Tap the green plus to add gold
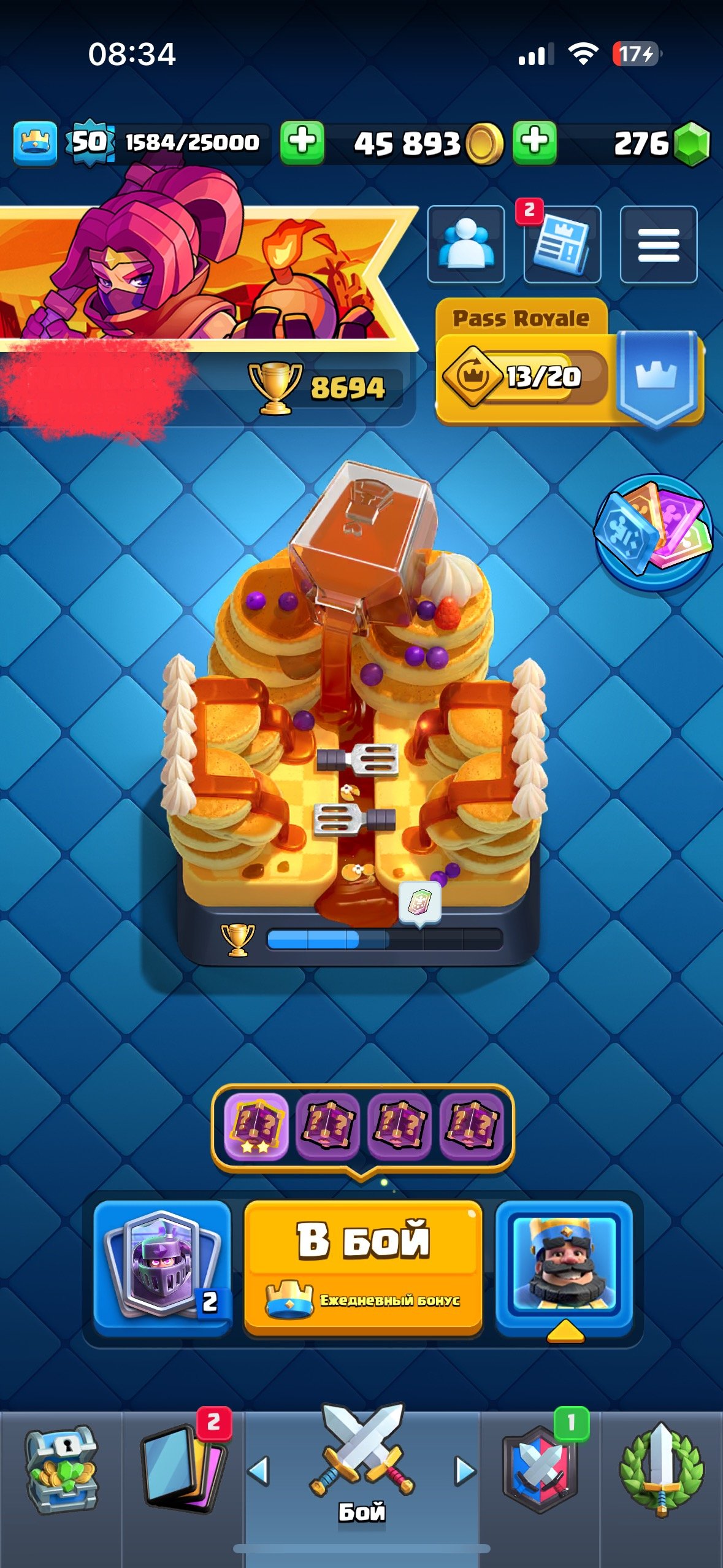Screen dimensions: 723x1568 coord(535,142)
